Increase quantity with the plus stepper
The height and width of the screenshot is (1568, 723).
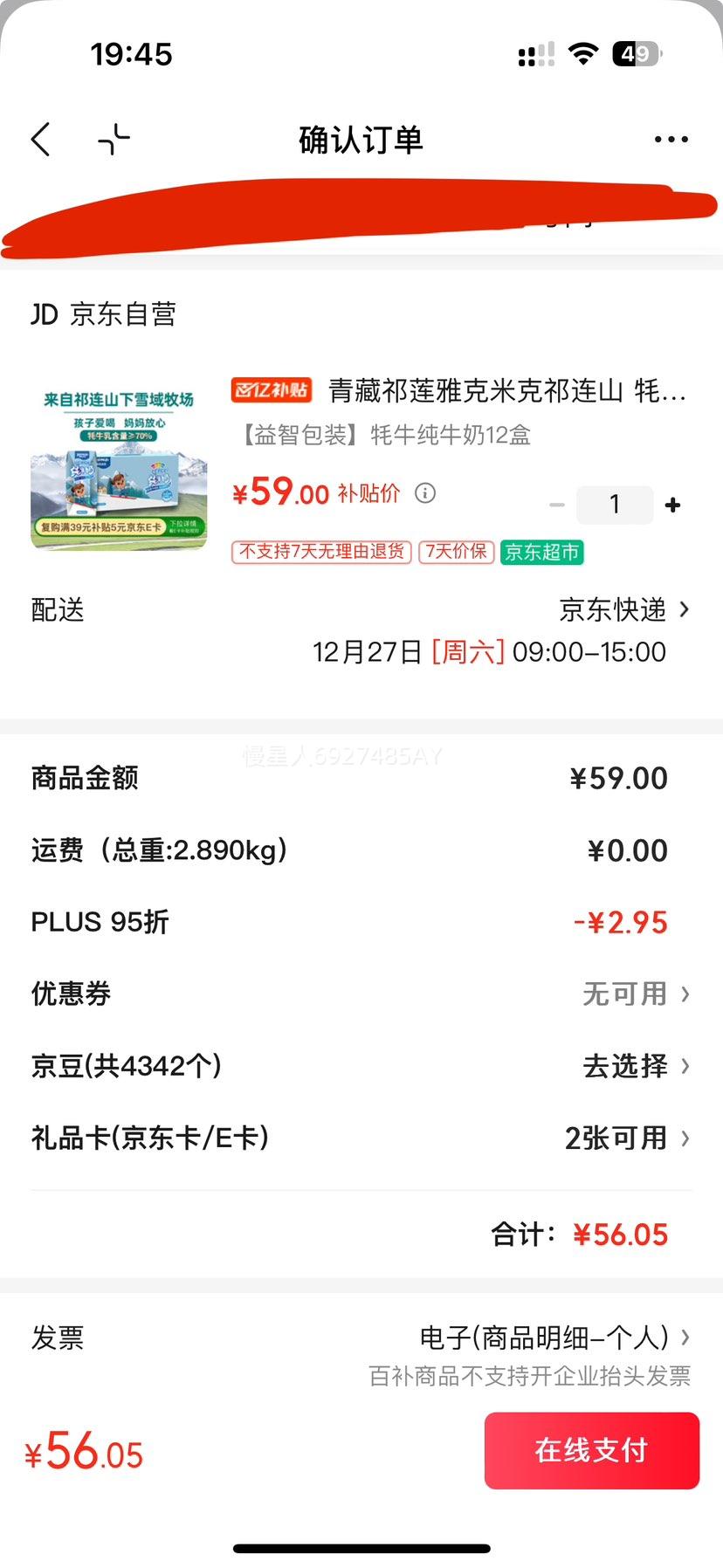[x=671, y=505]
